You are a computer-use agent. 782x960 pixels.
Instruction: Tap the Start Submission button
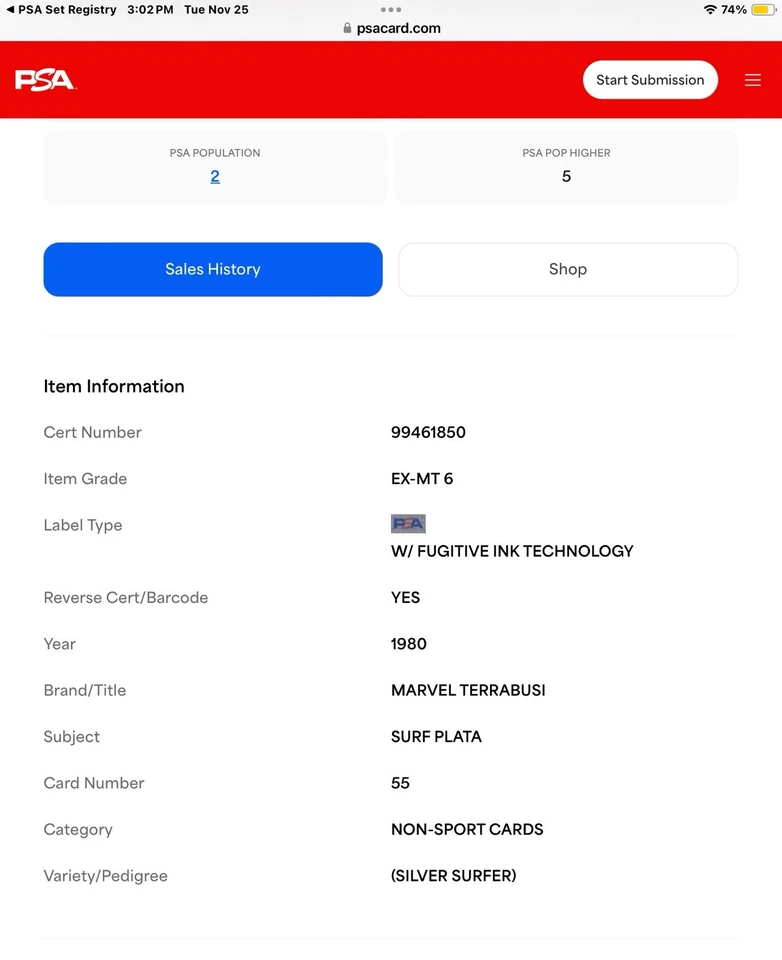click(650, 80)
